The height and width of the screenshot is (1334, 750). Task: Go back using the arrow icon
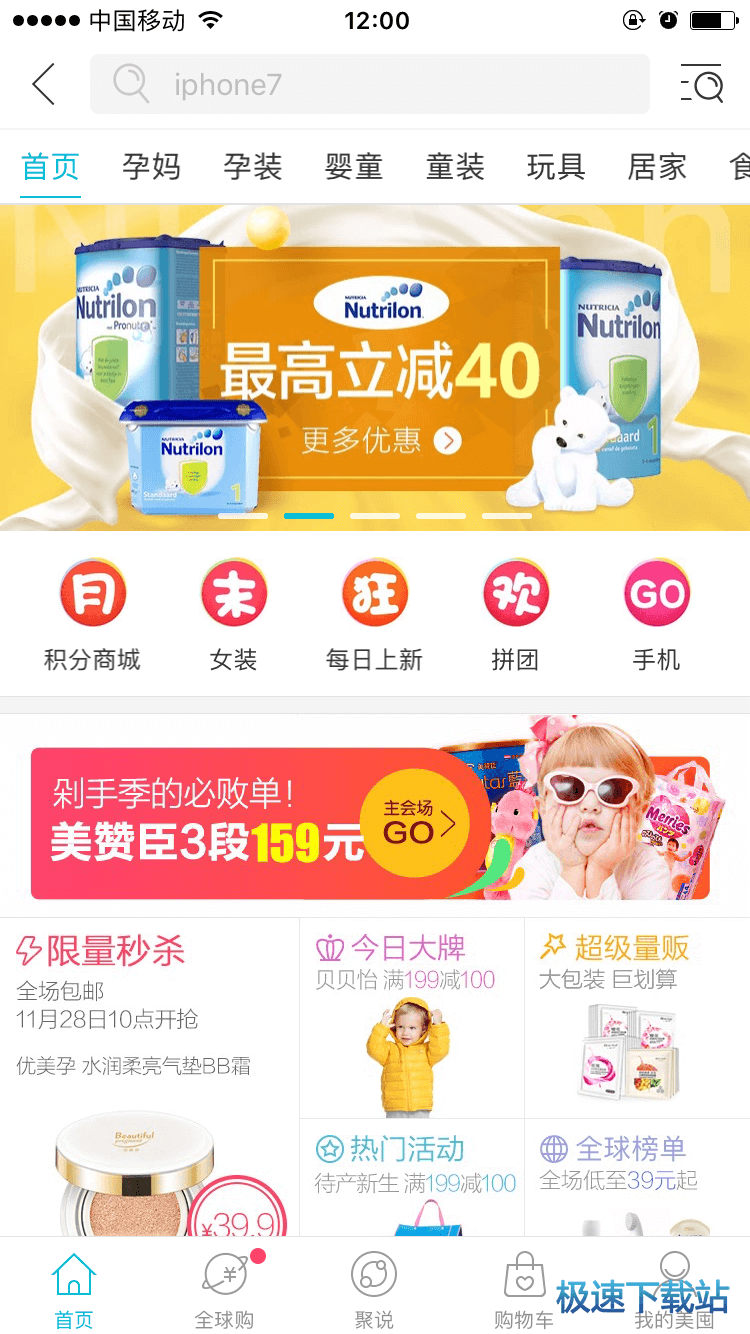(44, 84)
